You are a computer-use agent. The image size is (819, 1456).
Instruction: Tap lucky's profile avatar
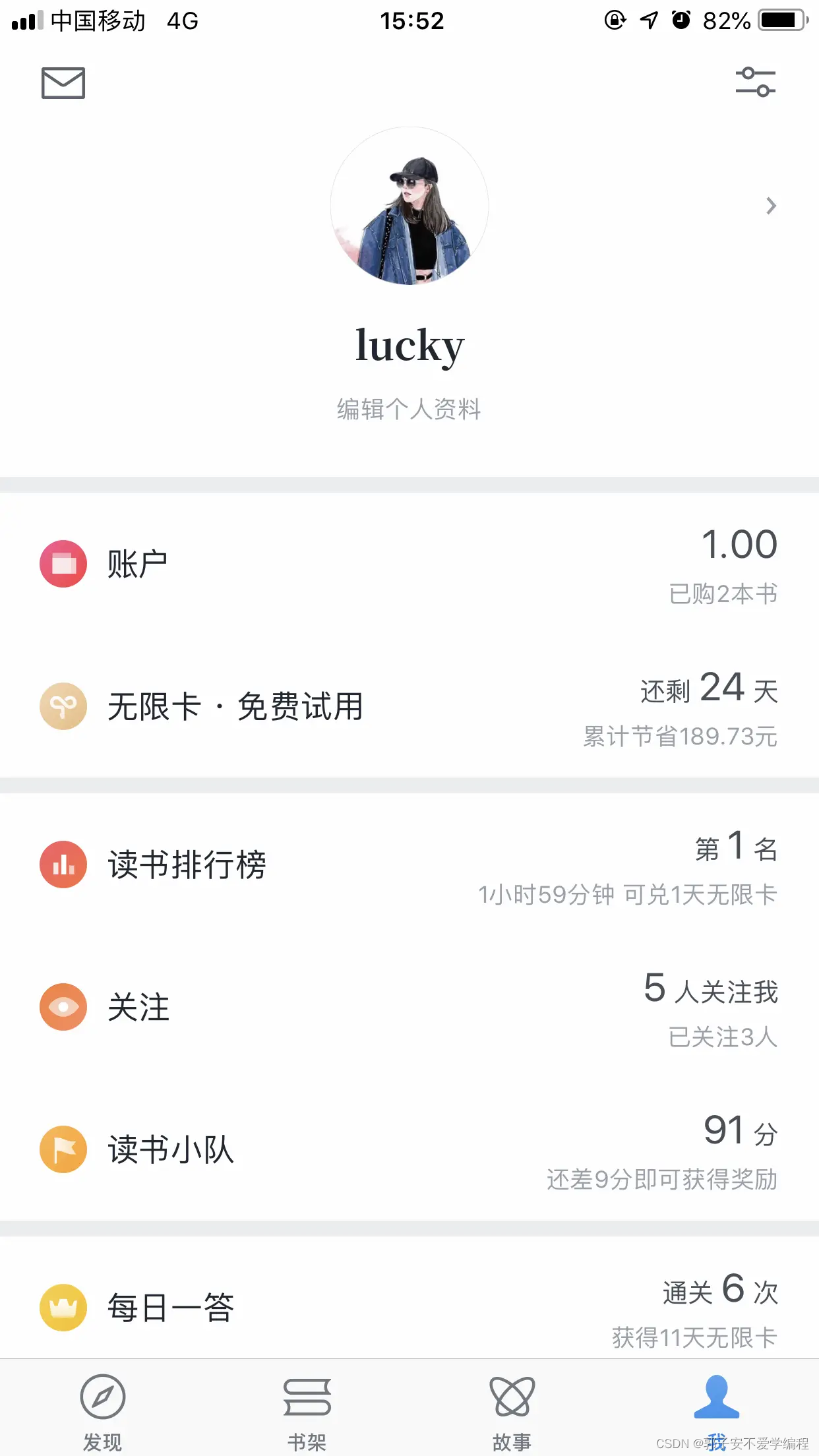[409, 206]
